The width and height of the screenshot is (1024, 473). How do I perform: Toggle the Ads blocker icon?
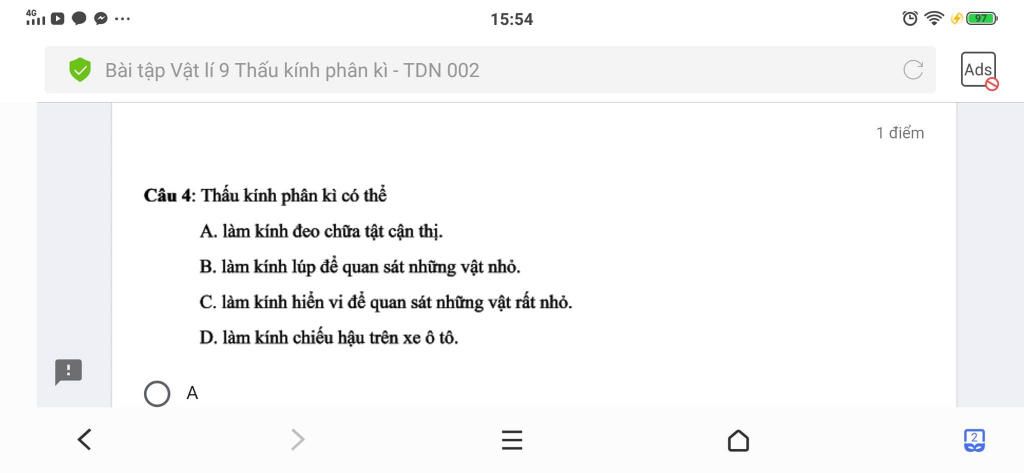(979, 70)
